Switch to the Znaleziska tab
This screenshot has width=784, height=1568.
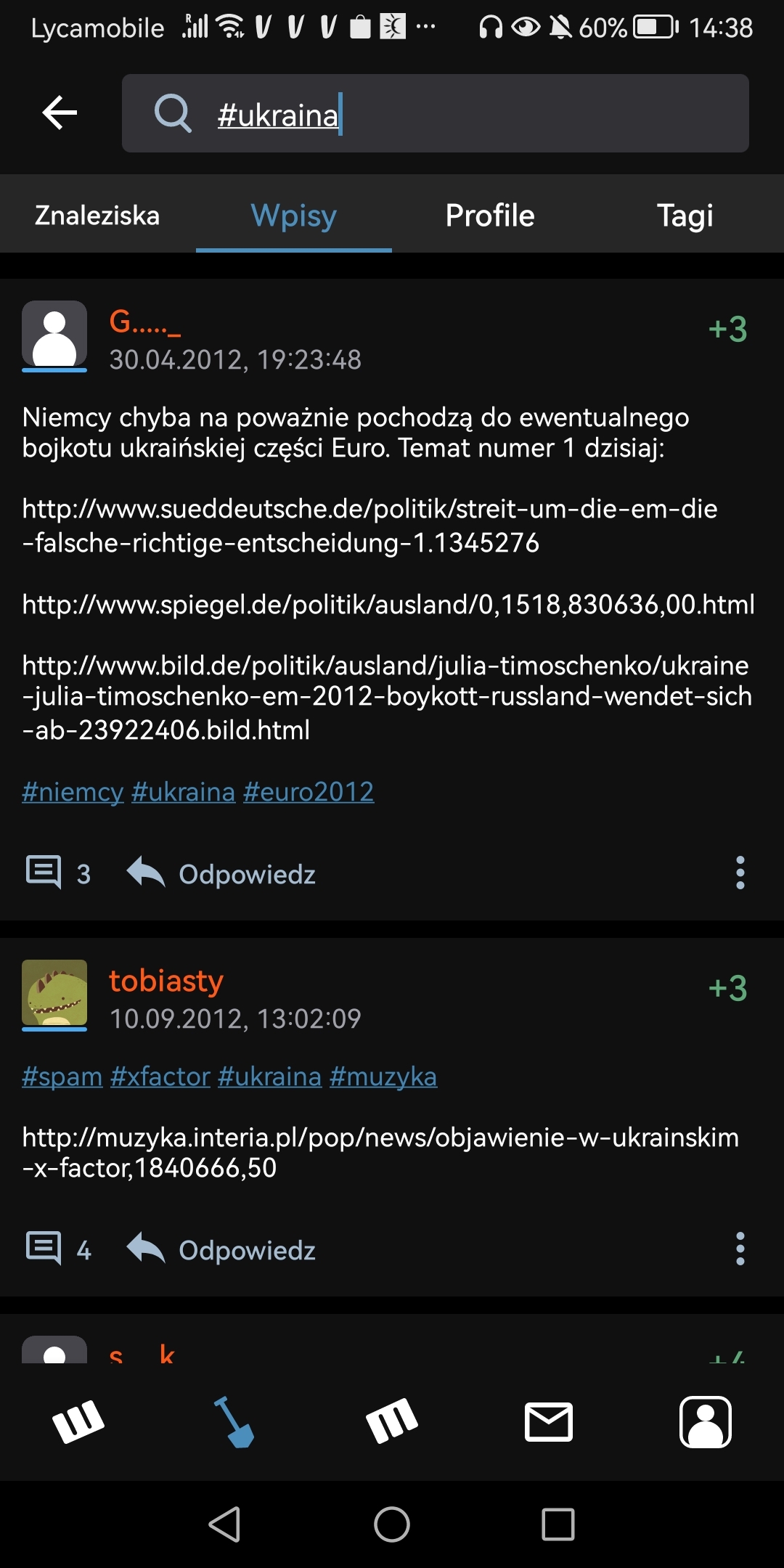(x=97, y=216)
